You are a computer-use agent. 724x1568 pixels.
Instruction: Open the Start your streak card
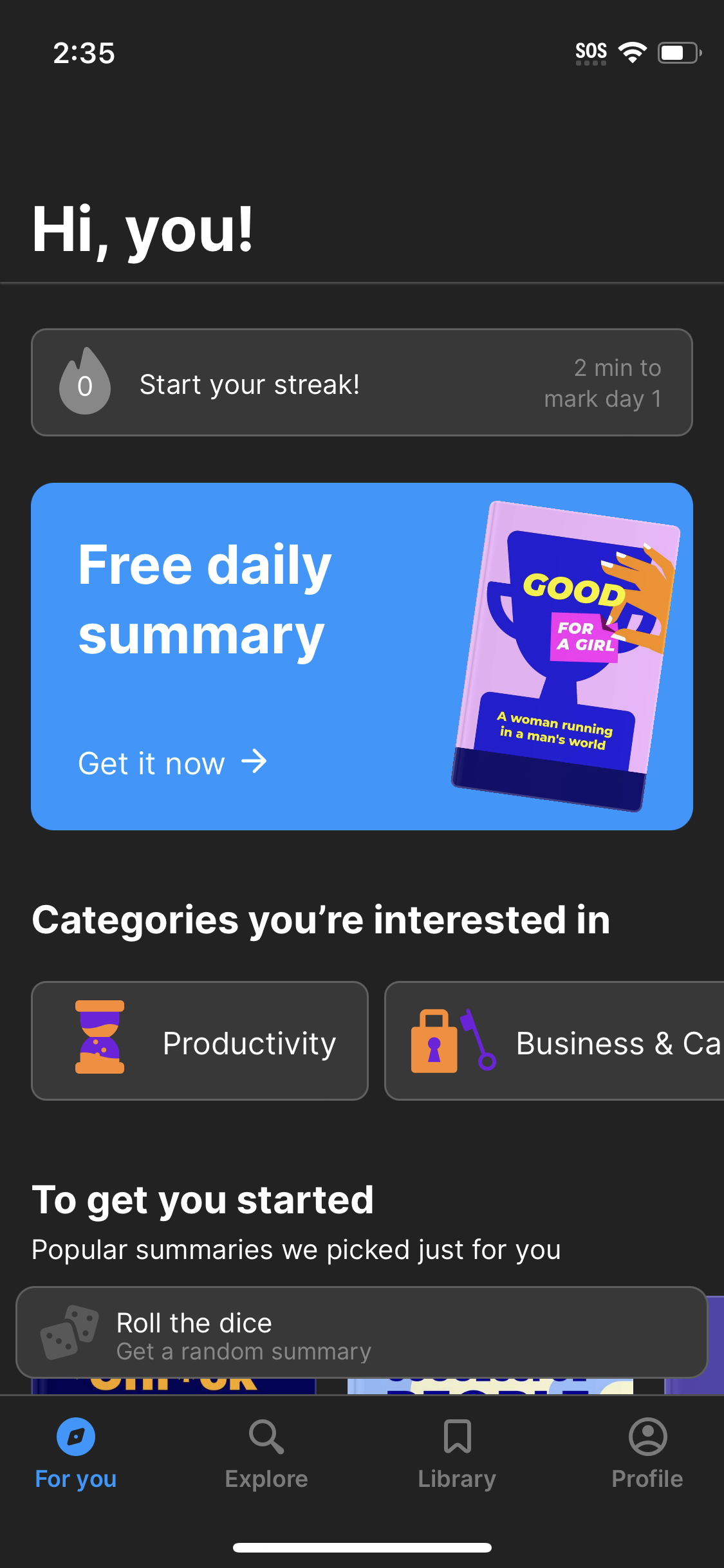tap(362, 383)
